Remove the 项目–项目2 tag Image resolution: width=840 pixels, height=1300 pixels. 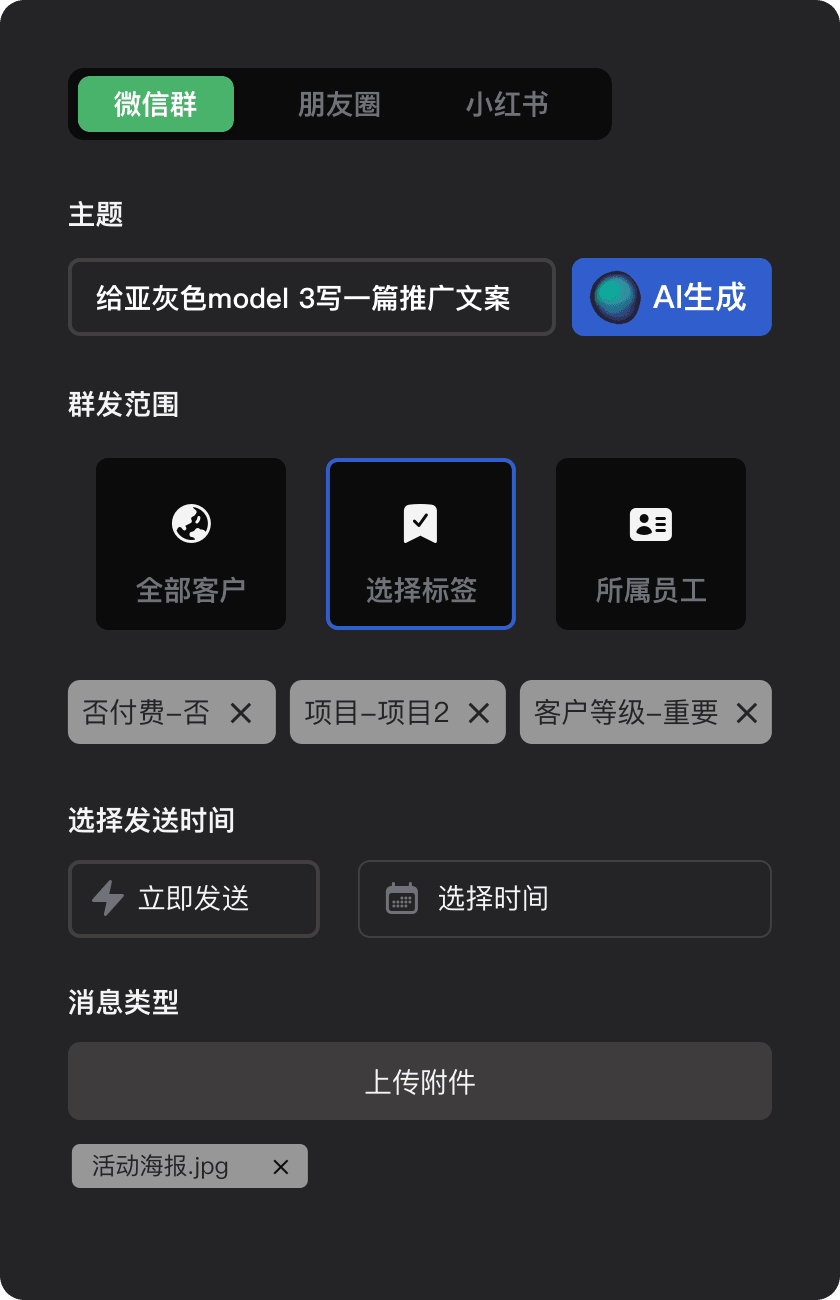click(479, 712)
